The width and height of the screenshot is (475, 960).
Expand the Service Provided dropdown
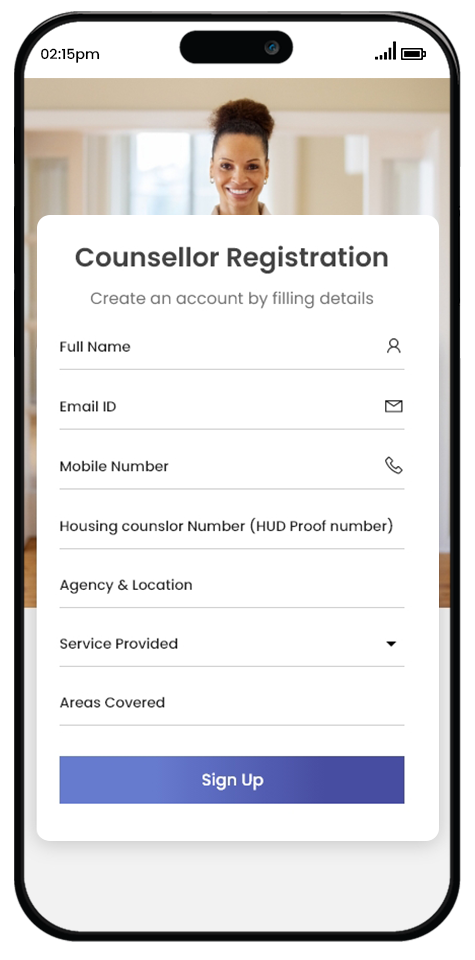231,644
